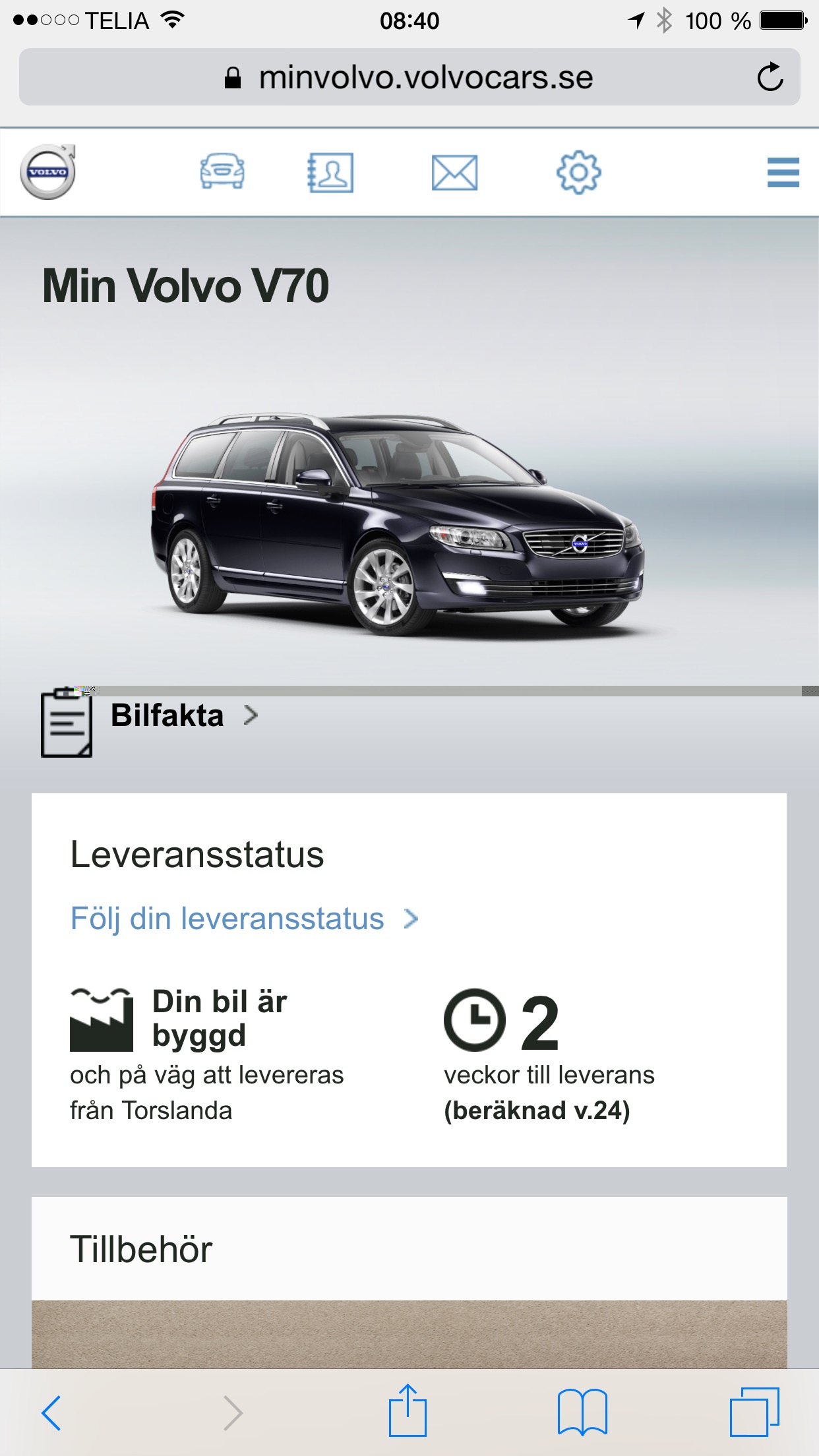Viewport: 819px width, 1456px height.
Task: Open the Safari share sheet
Action: 408,1411
